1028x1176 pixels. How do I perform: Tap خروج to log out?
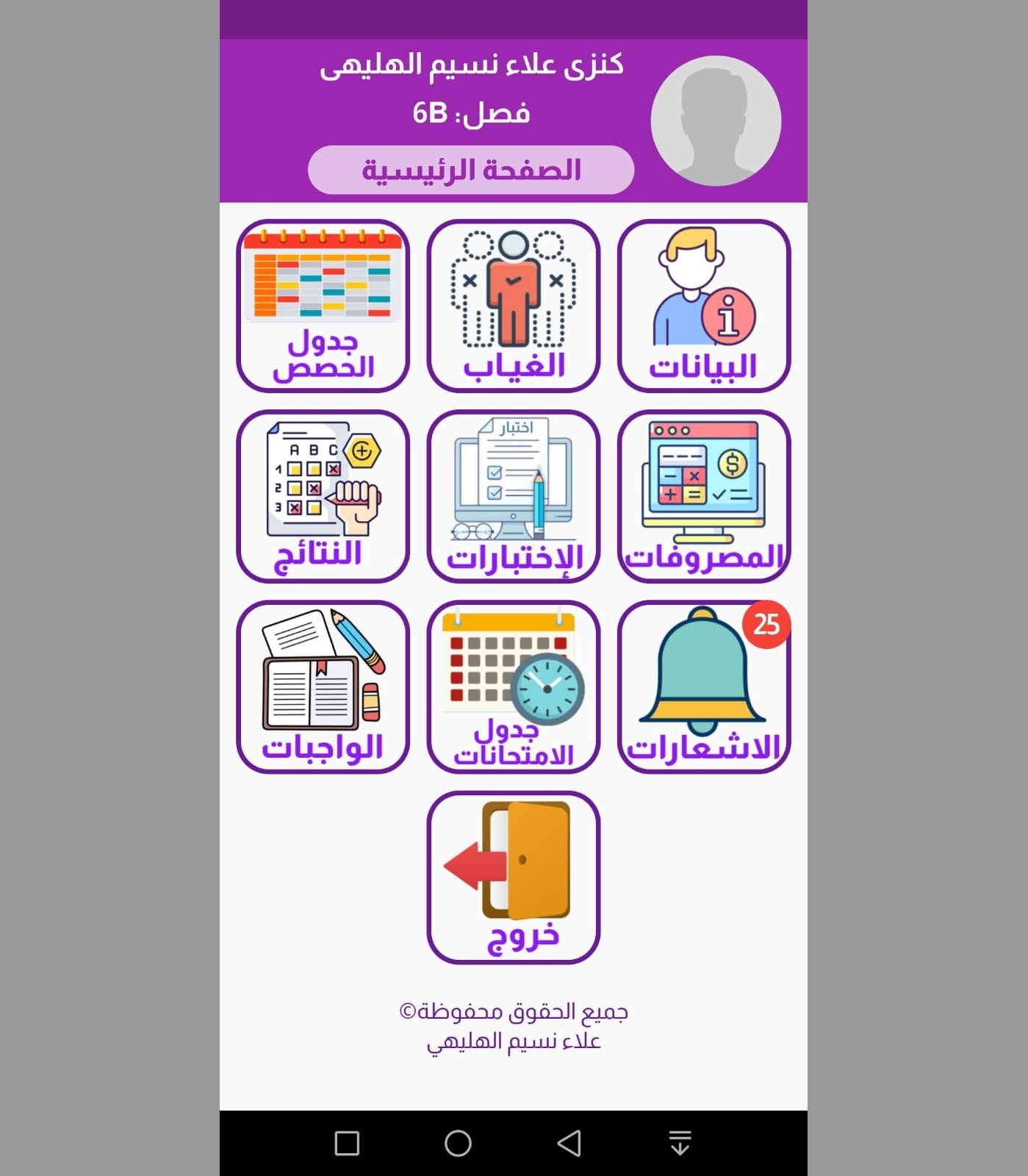(x=513, y=877)
